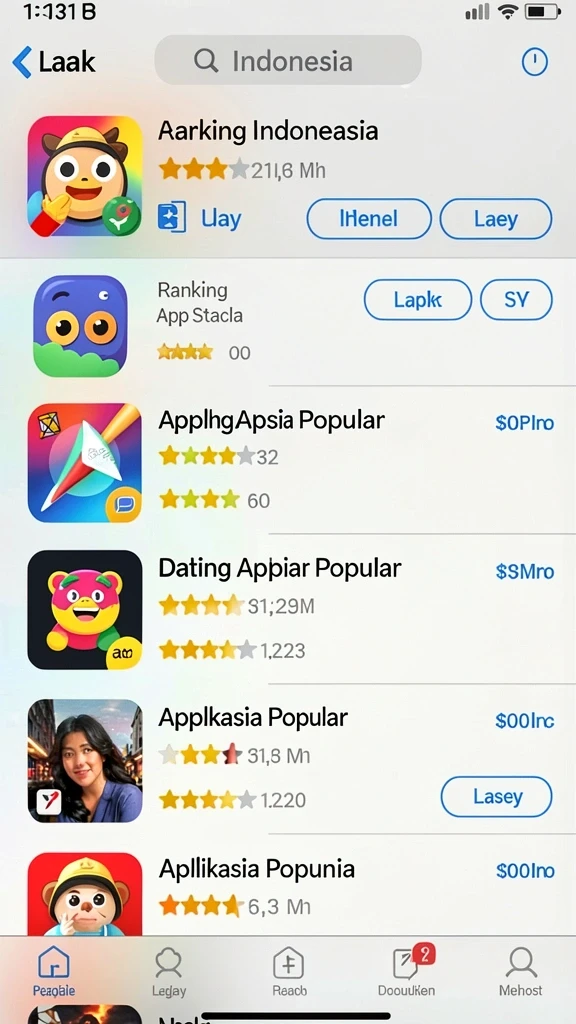Switch to the Reacb tab
576x1024 pixels.
(289, 972)
